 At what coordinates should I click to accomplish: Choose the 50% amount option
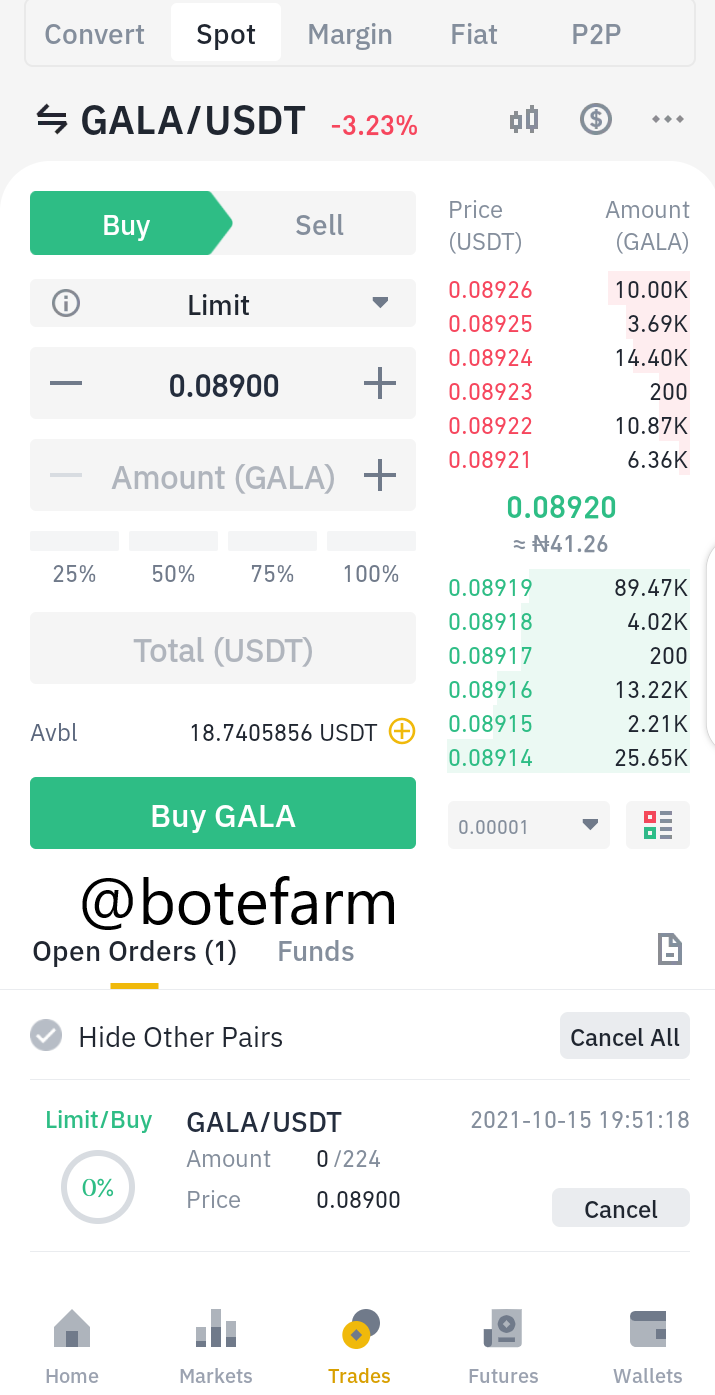(x=173, y=558)
